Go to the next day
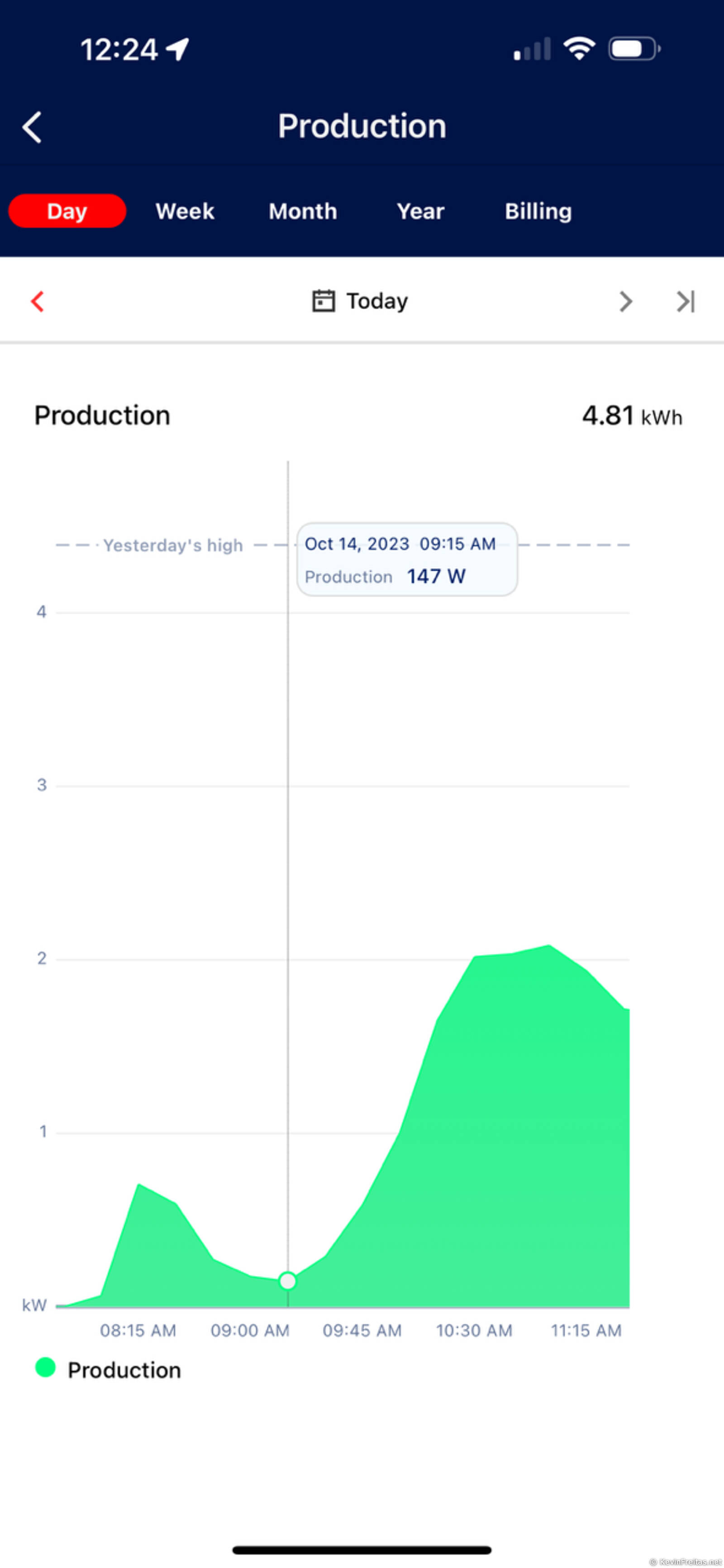The height and width of the screenshot is (1568, 724). pyautogui.click(x=625, y=301)
